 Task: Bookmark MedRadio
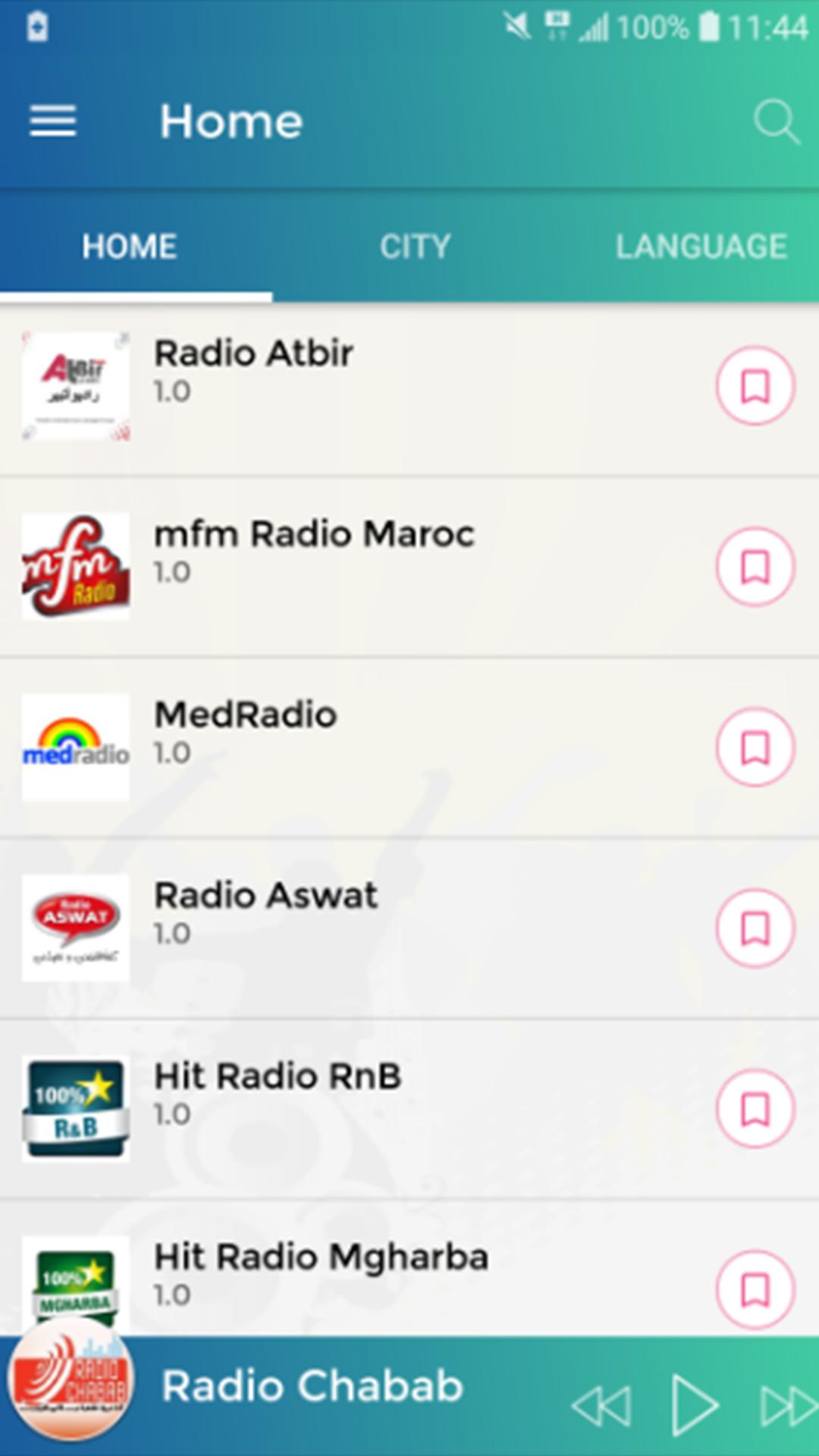755,747
